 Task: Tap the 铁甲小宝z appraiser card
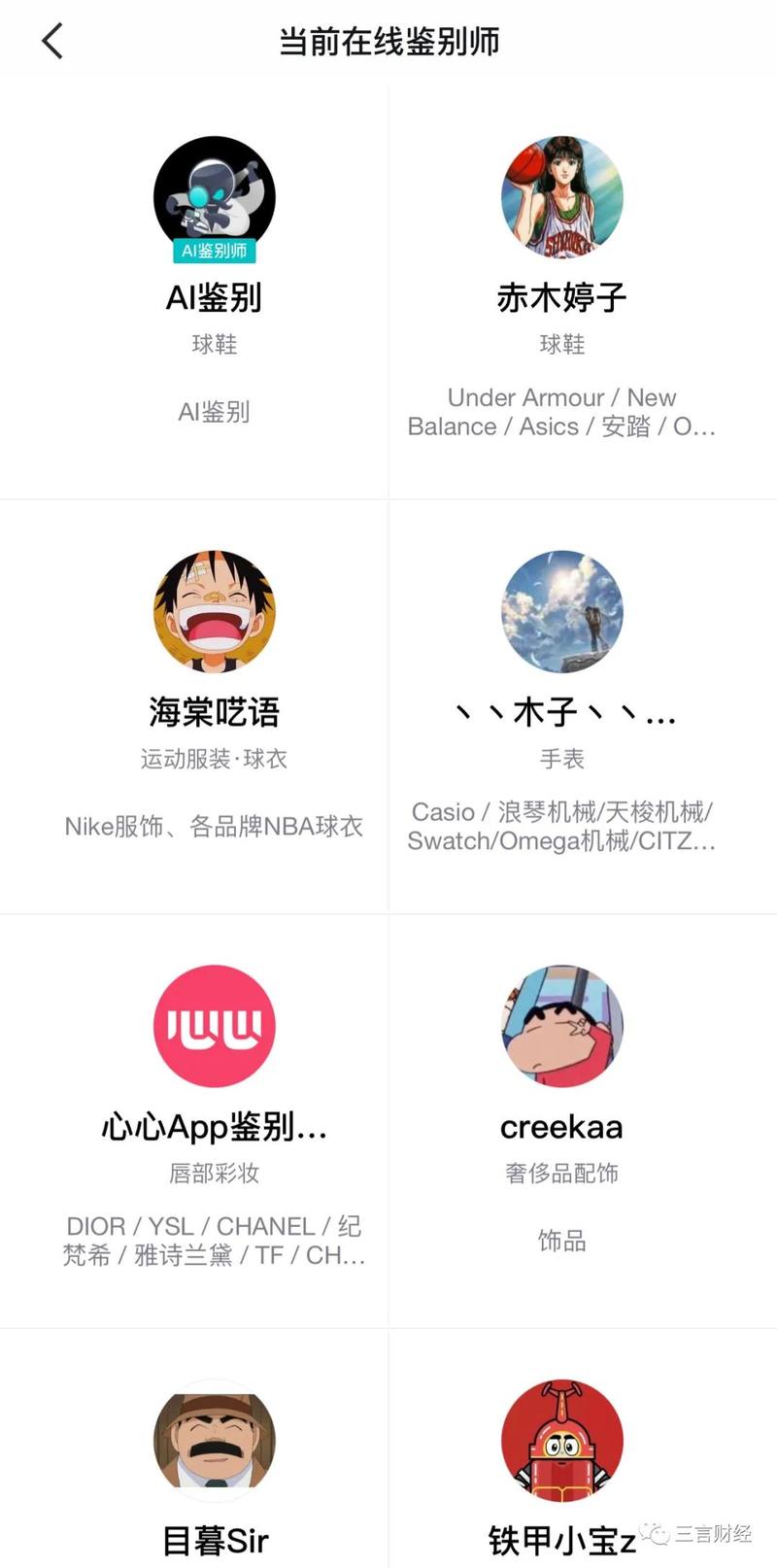click(561, 1457)
